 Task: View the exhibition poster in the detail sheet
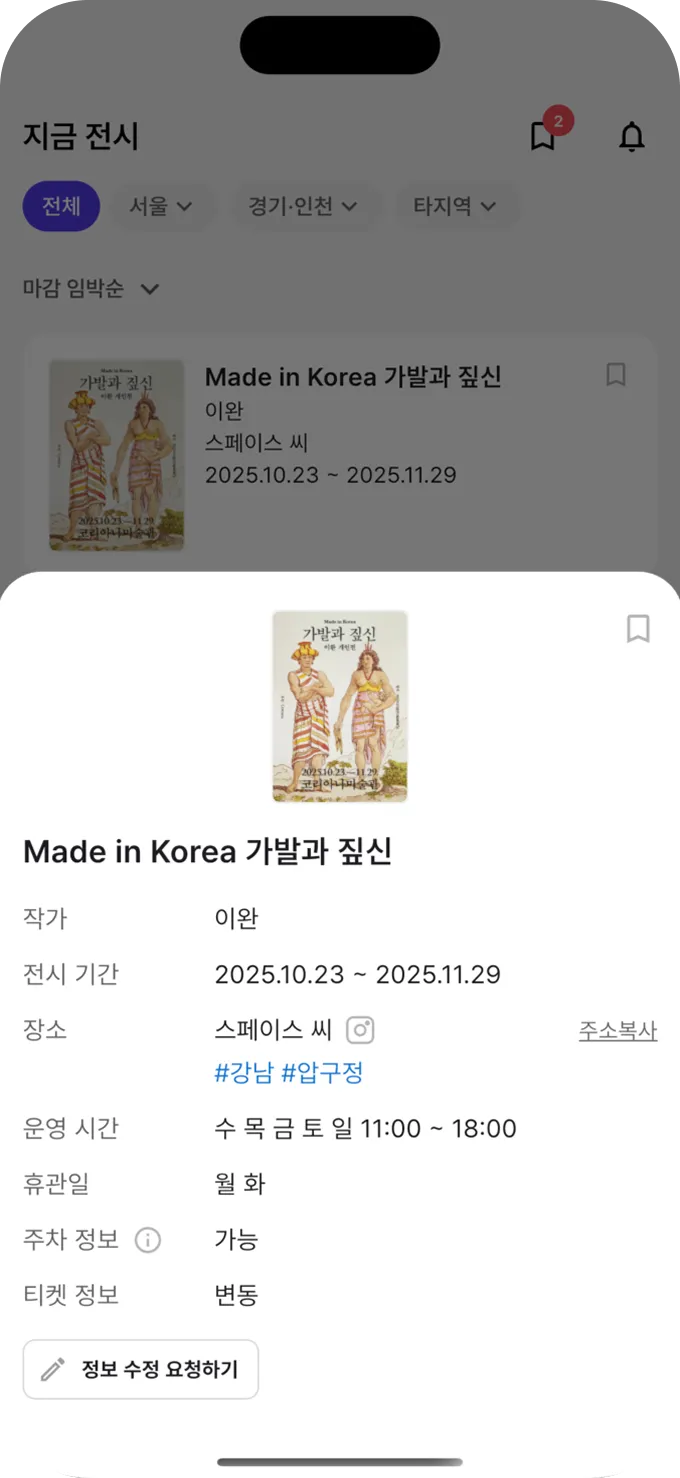[x=340, y=706]
